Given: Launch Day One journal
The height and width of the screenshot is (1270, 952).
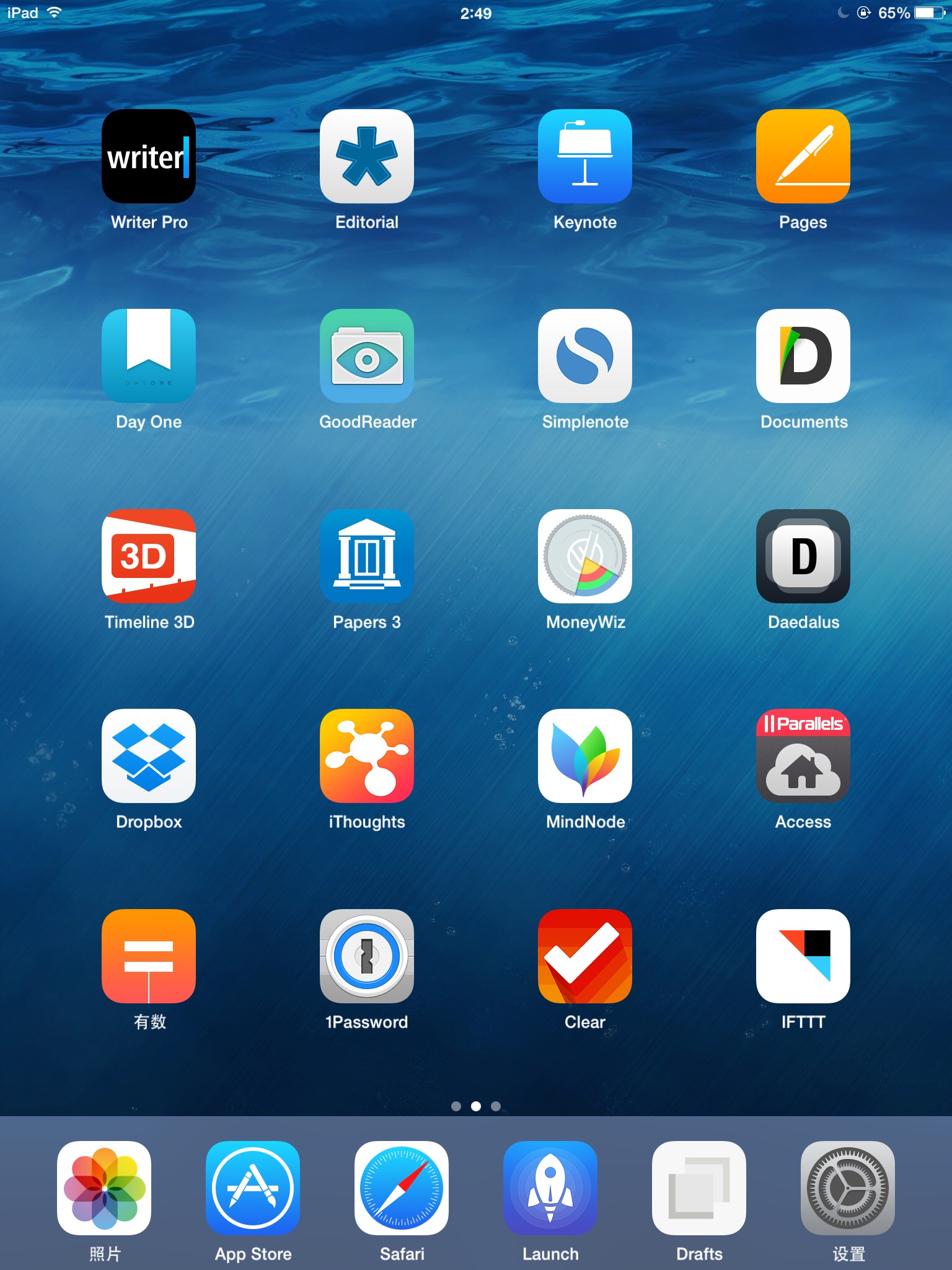Looking at the screenshot, I should point(149,356).
